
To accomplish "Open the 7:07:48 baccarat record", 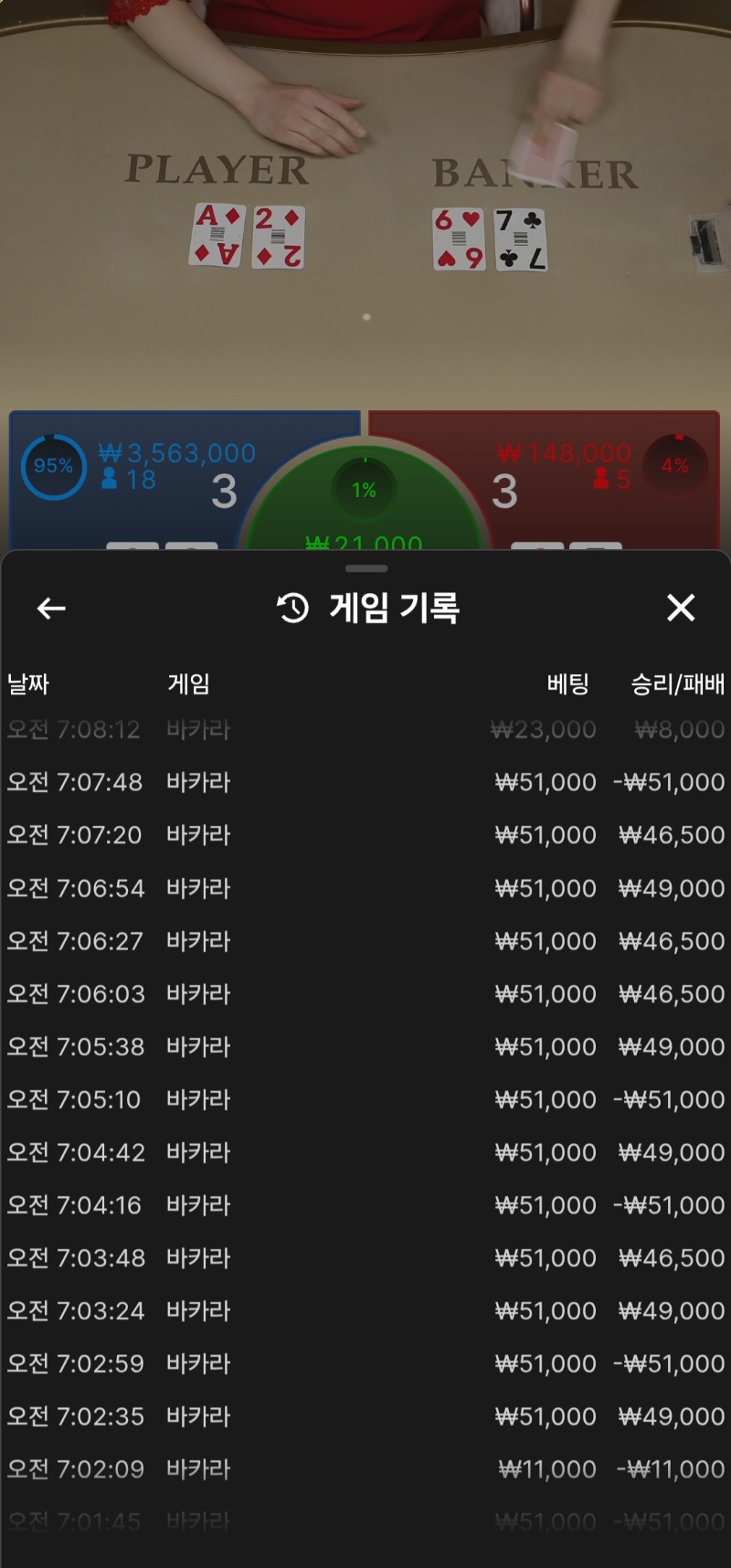I will pos(365,782).
